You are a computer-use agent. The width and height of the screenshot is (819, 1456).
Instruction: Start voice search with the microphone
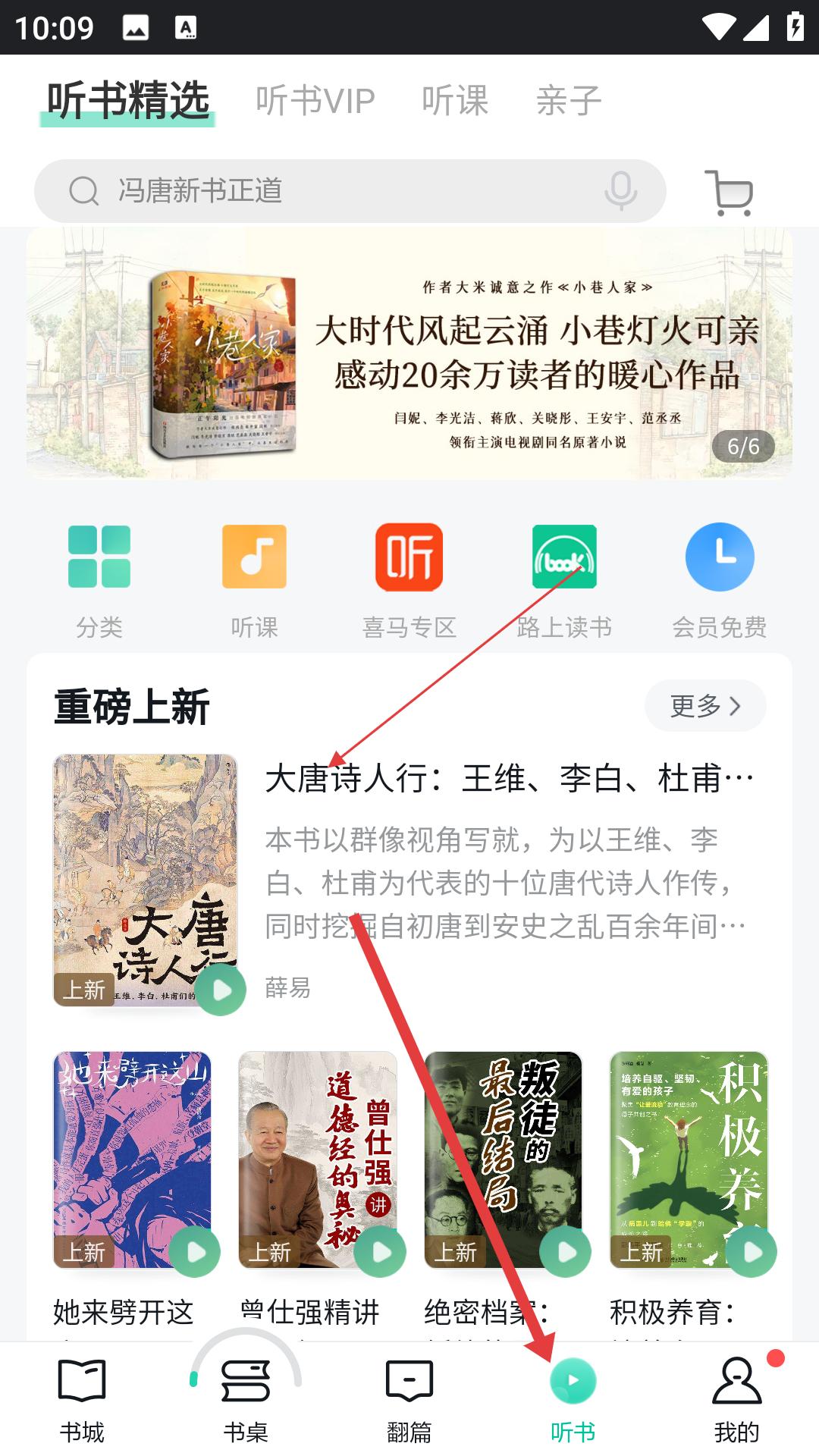click(x=620, y=191)
